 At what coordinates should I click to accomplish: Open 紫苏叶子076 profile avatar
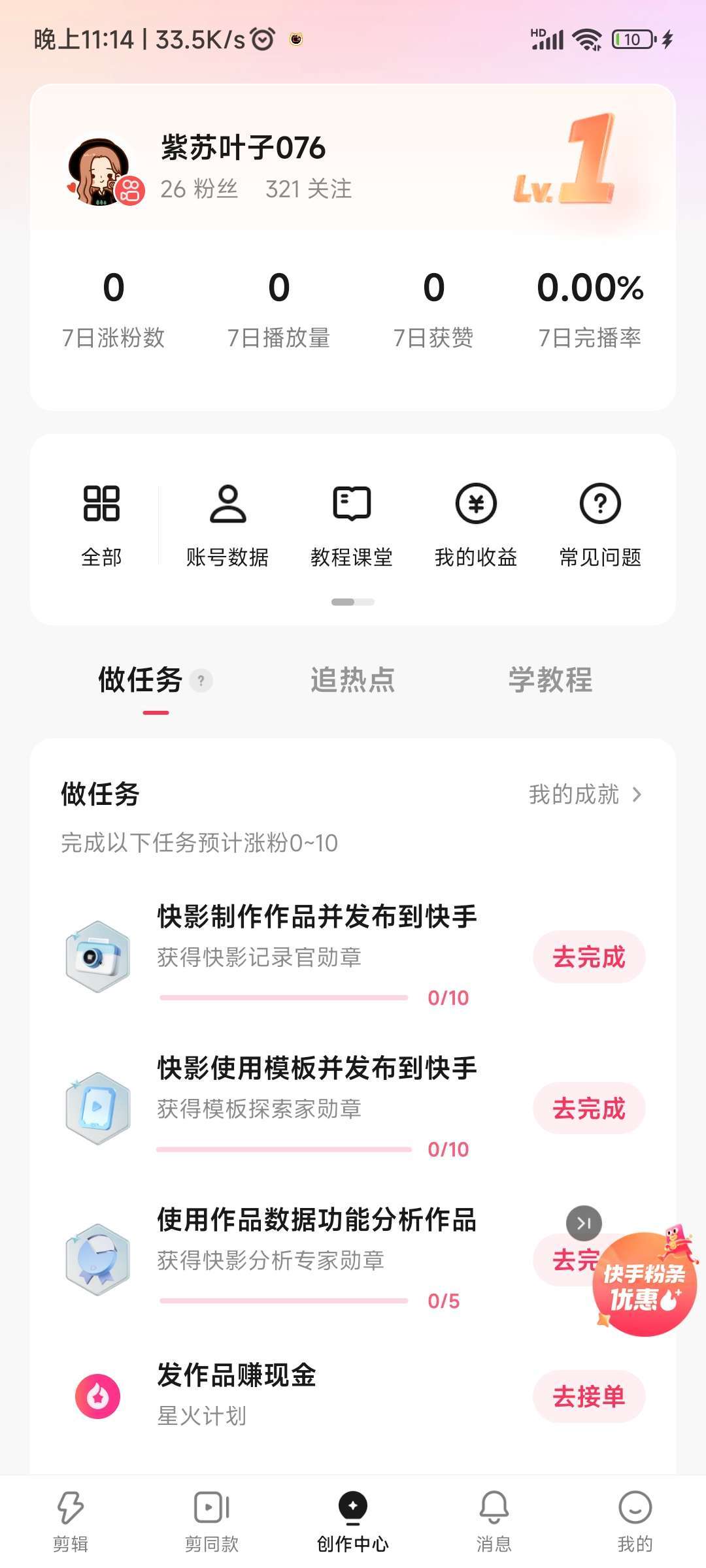pyautogui.click(x=100, y=171)
